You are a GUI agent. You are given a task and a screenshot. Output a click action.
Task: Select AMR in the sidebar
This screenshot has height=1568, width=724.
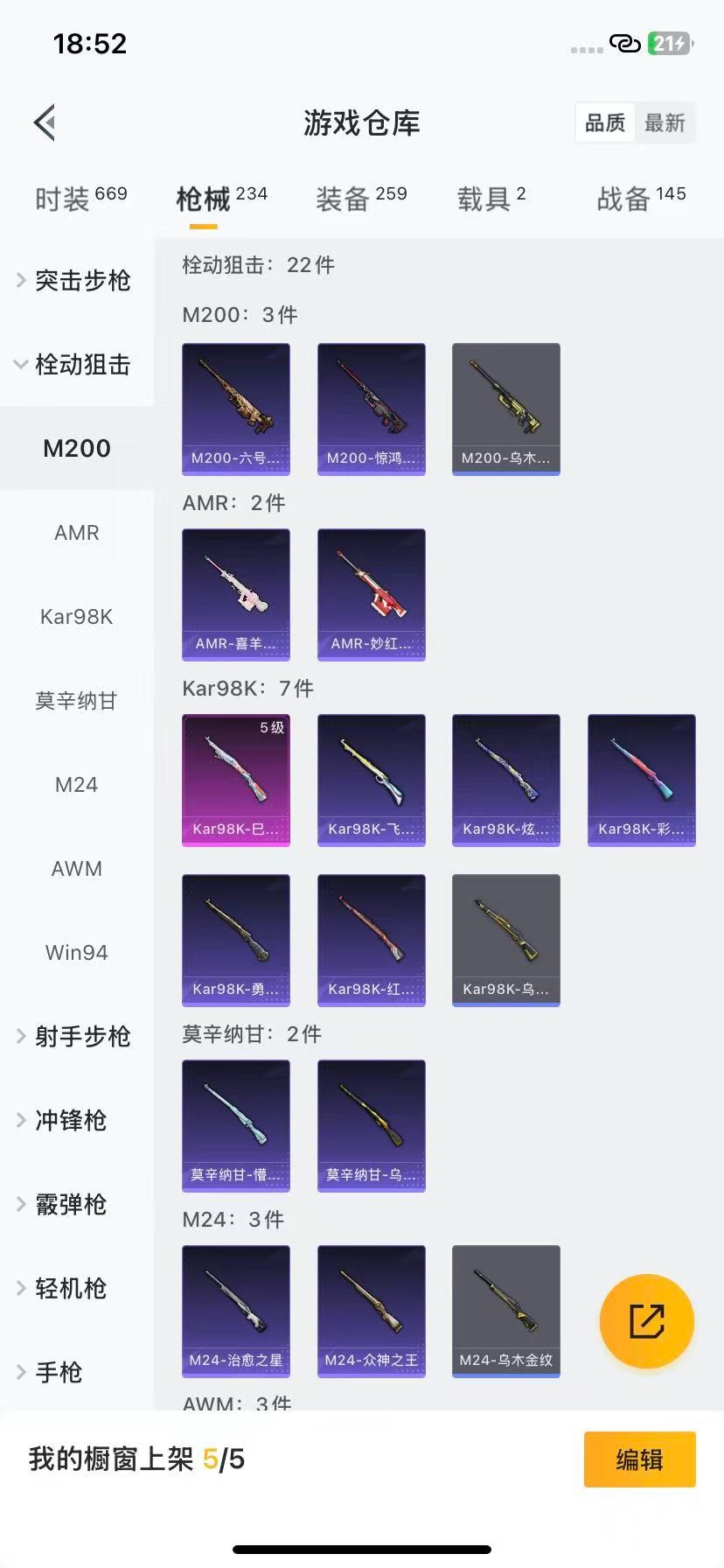[x=76, y=532]
